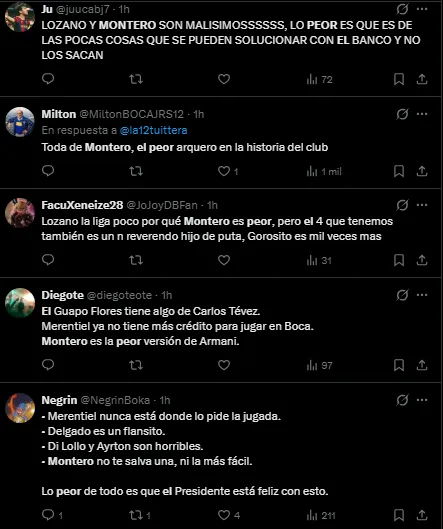View Negrin's profile by tapping his name

click(59, 400)
